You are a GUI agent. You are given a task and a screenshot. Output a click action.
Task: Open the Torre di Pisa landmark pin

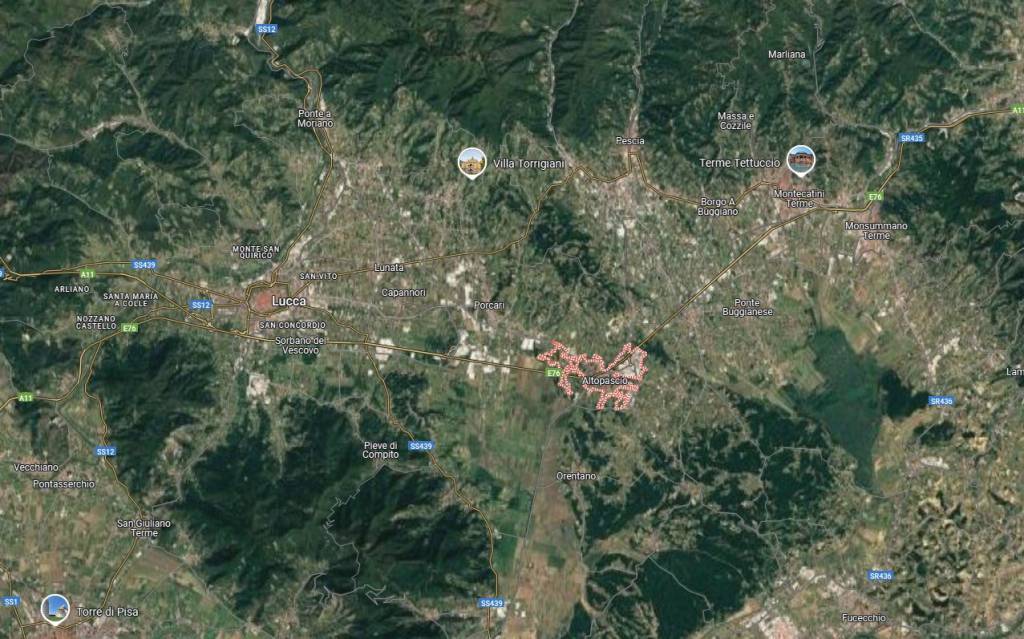[55, 608]
